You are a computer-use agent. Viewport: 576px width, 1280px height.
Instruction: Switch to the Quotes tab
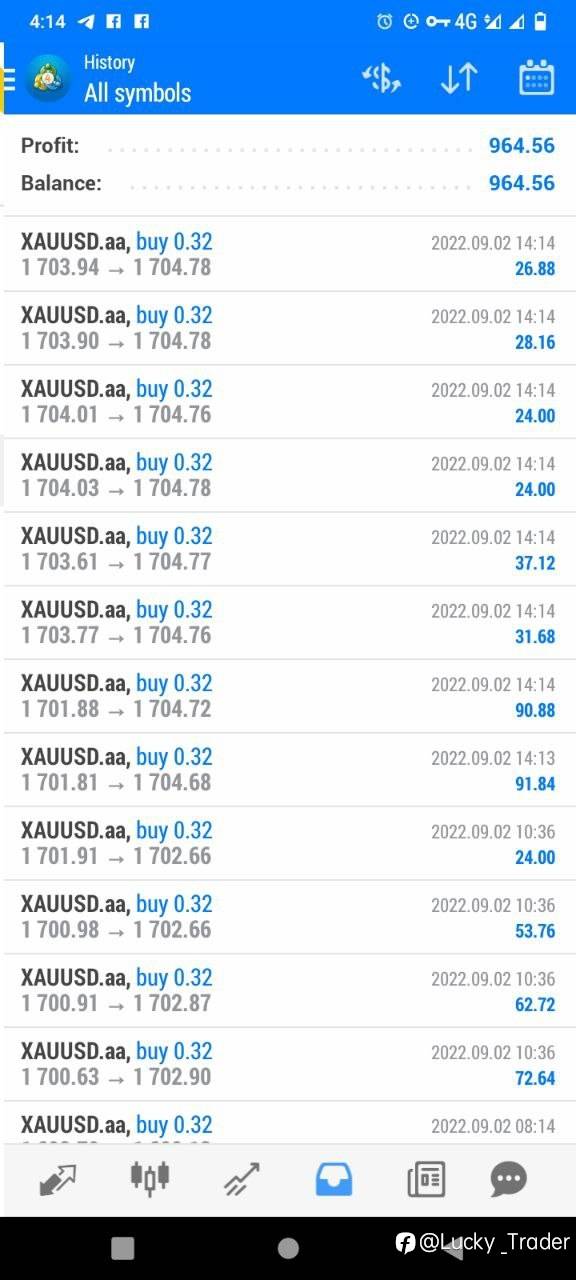click(x=58, y=1179)
